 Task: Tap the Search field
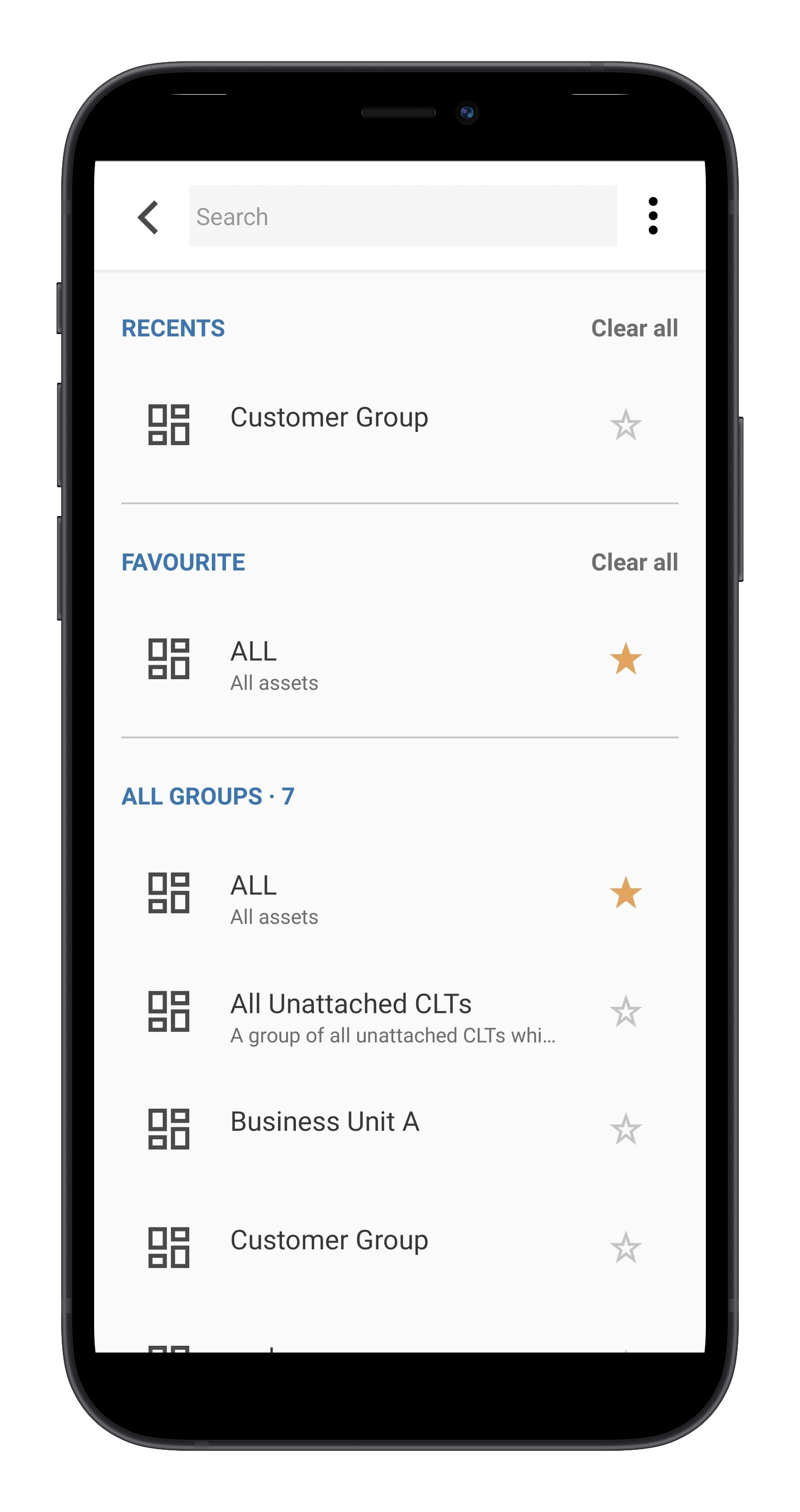pos(403,216)
